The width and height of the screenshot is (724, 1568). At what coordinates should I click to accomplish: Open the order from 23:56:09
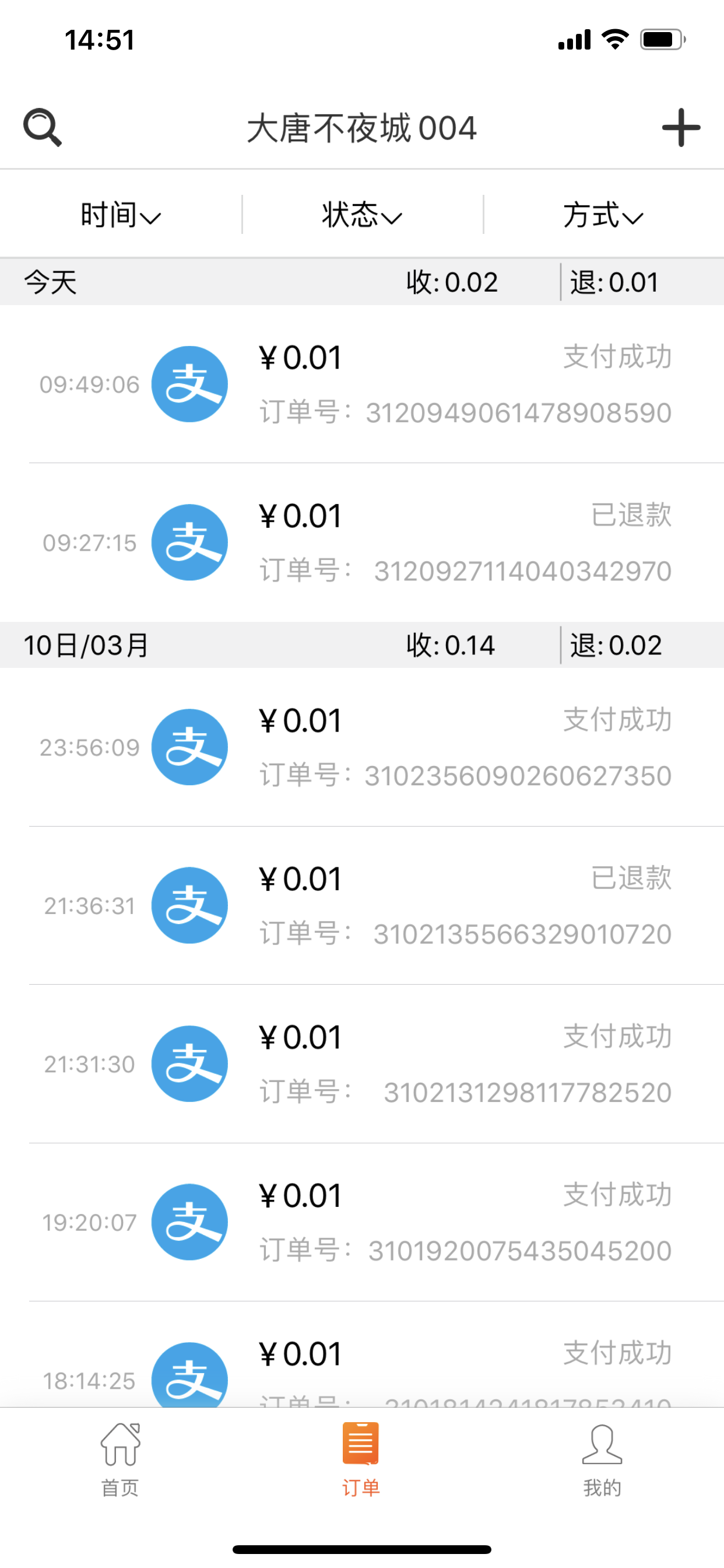362,747
